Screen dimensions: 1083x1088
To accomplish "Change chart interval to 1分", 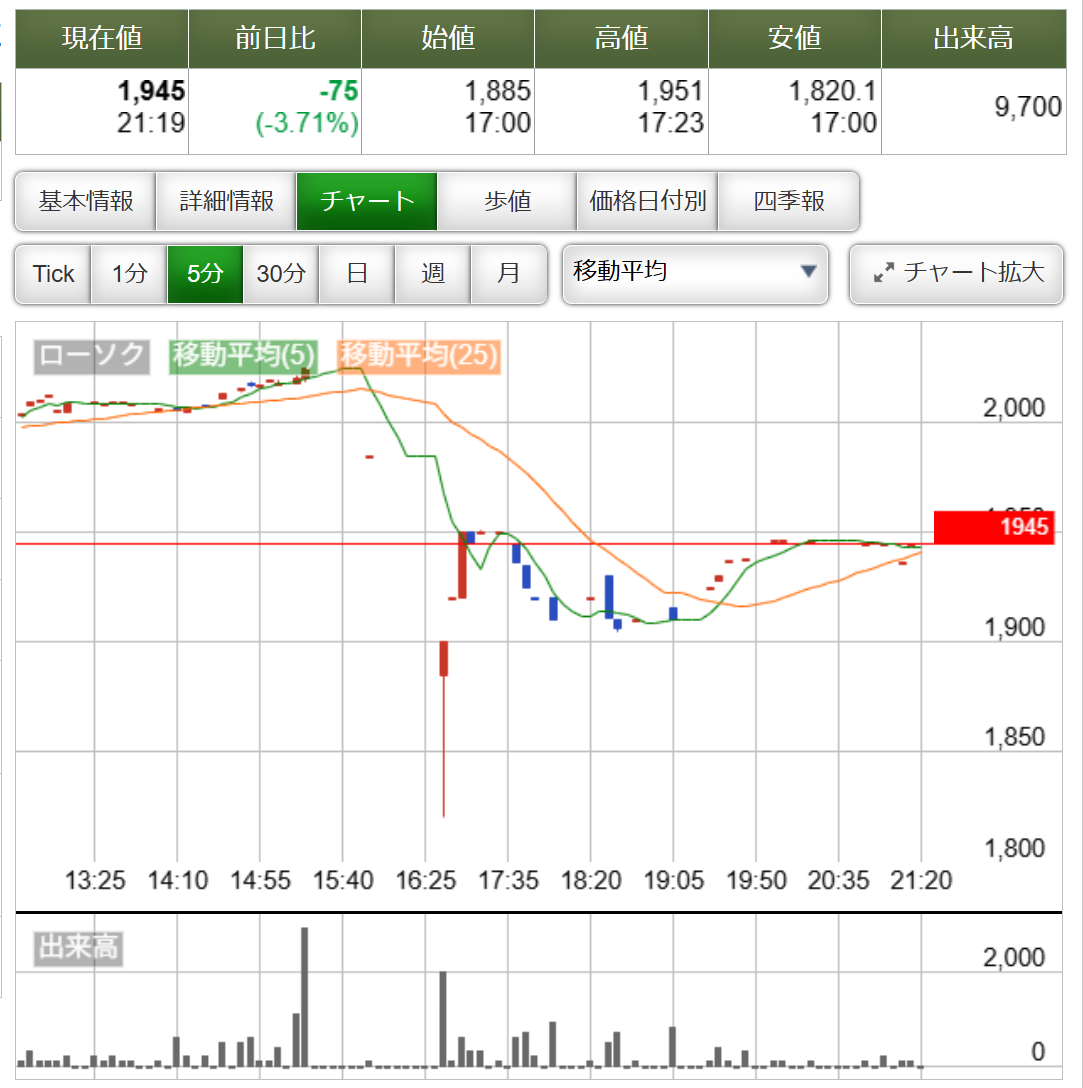I will tap(129, 273).
